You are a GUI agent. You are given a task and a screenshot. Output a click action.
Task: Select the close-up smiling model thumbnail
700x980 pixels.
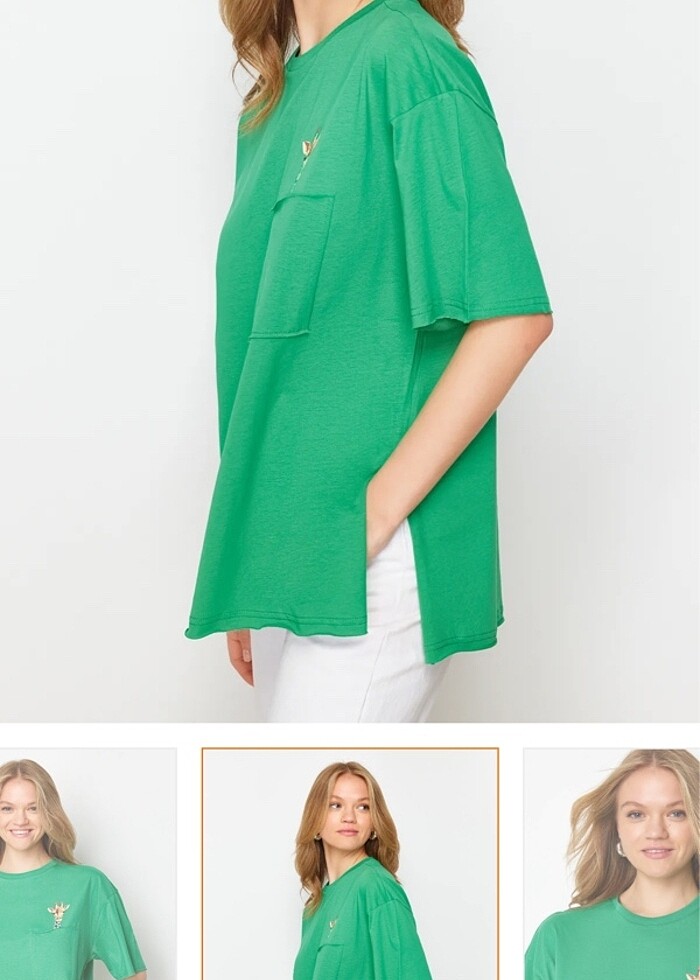[612, 865]
